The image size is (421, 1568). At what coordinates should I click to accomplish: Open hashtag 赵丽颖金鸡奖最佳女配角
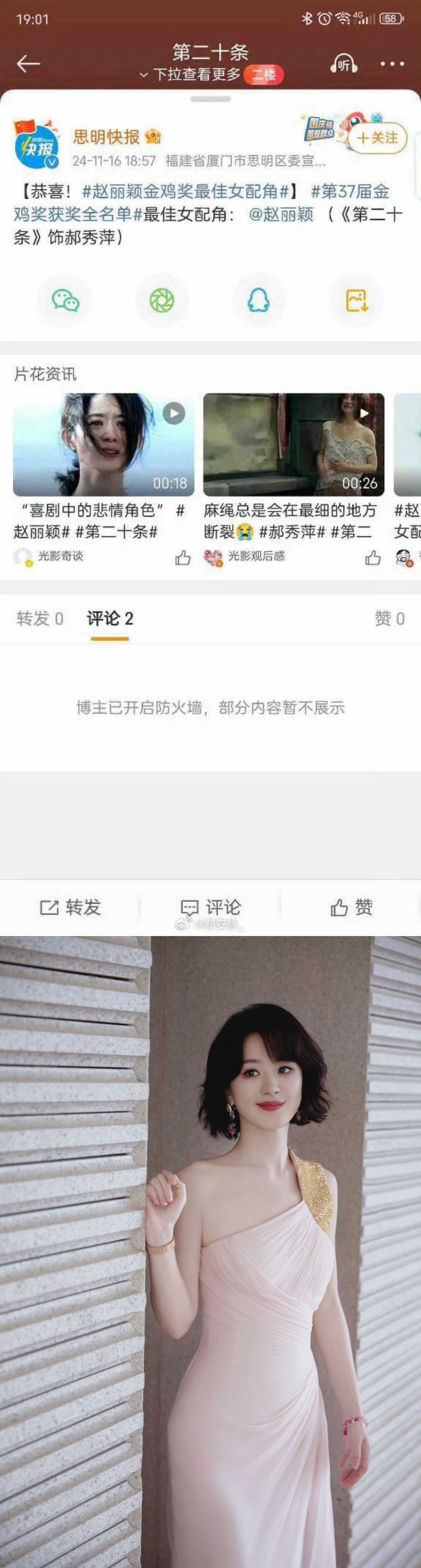pyautogui.click(x=186, y=192)
